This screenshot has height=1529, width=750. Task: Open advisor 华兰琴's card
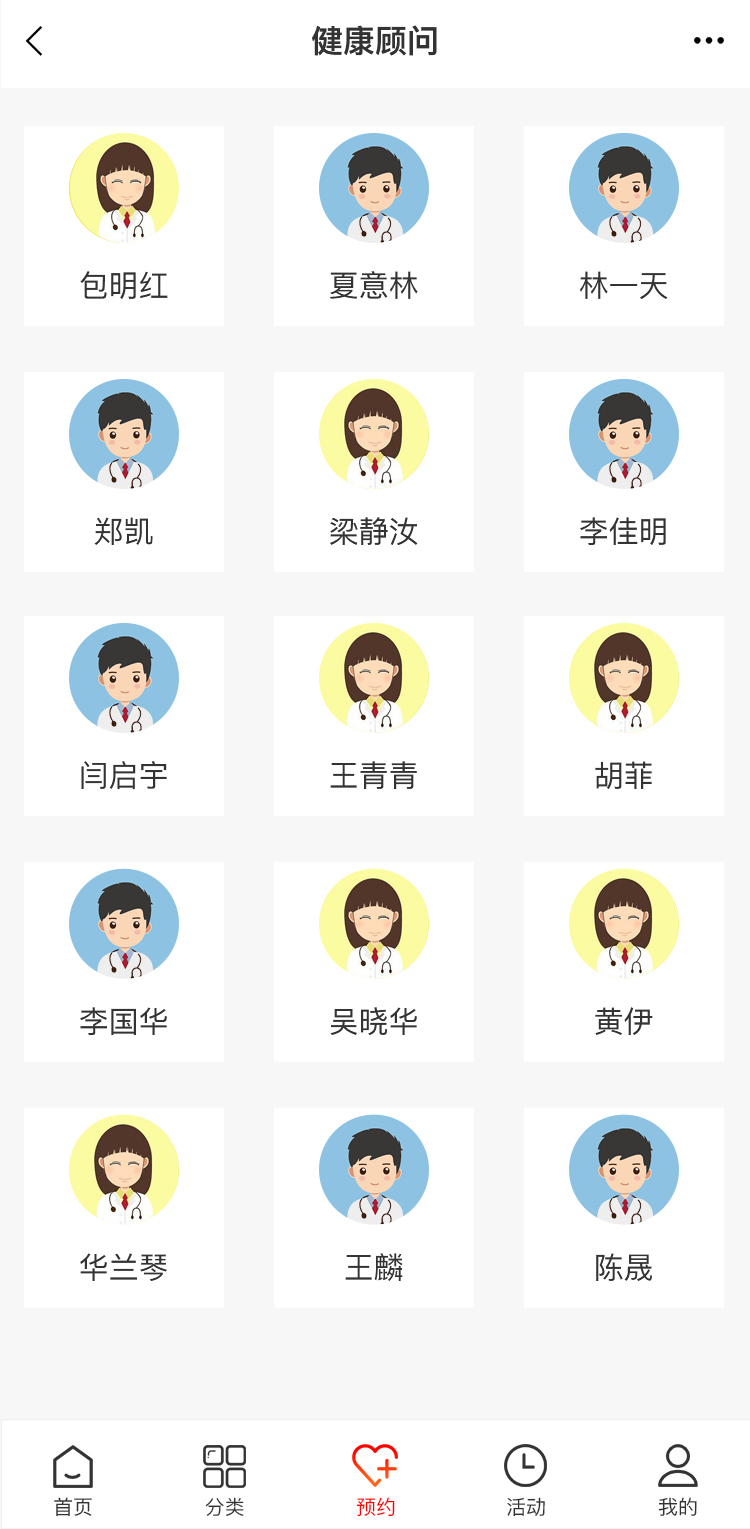point(124,1207)
